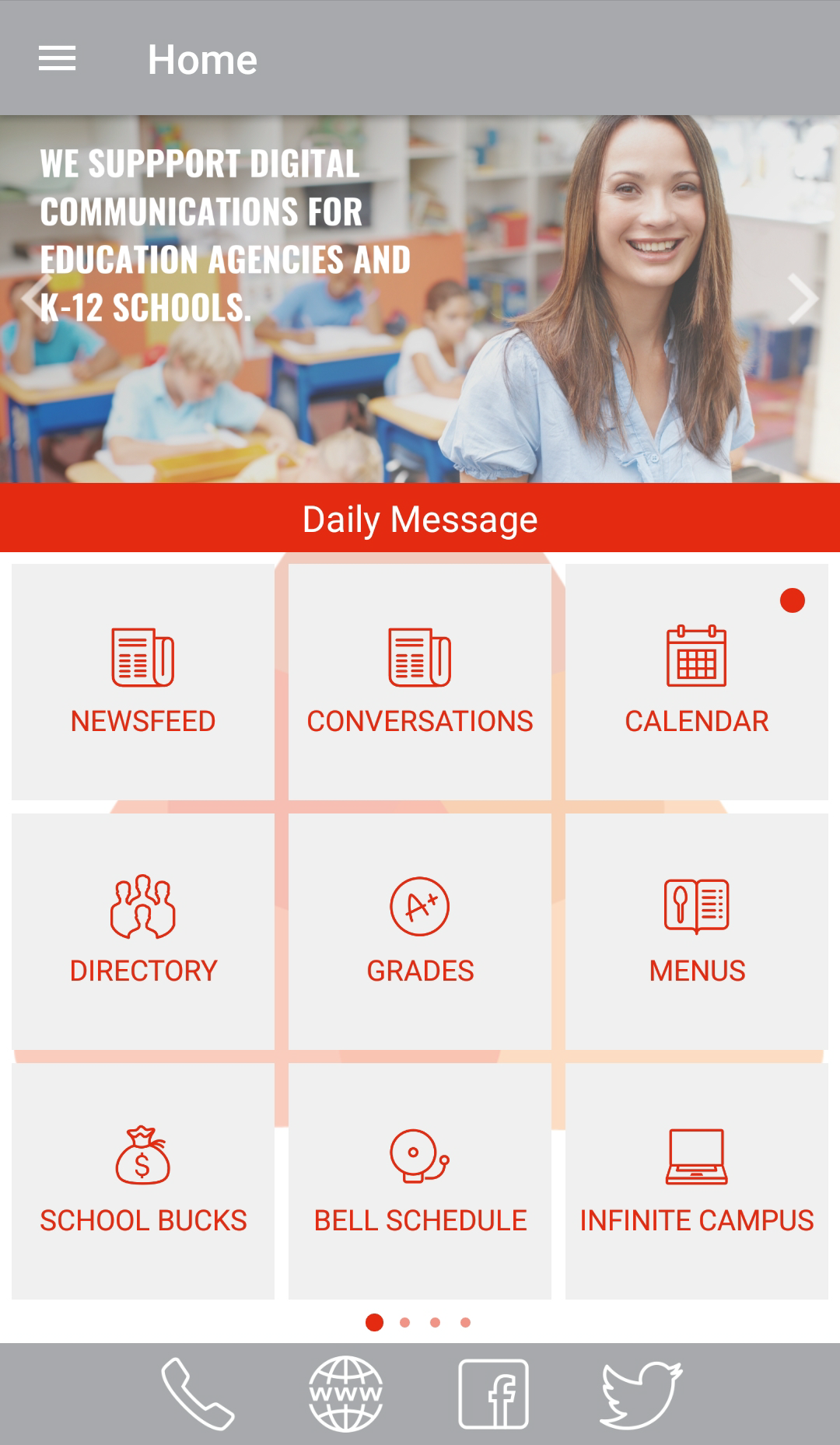This screenshot has width=840, height=1445.
Task: Open School Bucks
Action: point(143,1181)
